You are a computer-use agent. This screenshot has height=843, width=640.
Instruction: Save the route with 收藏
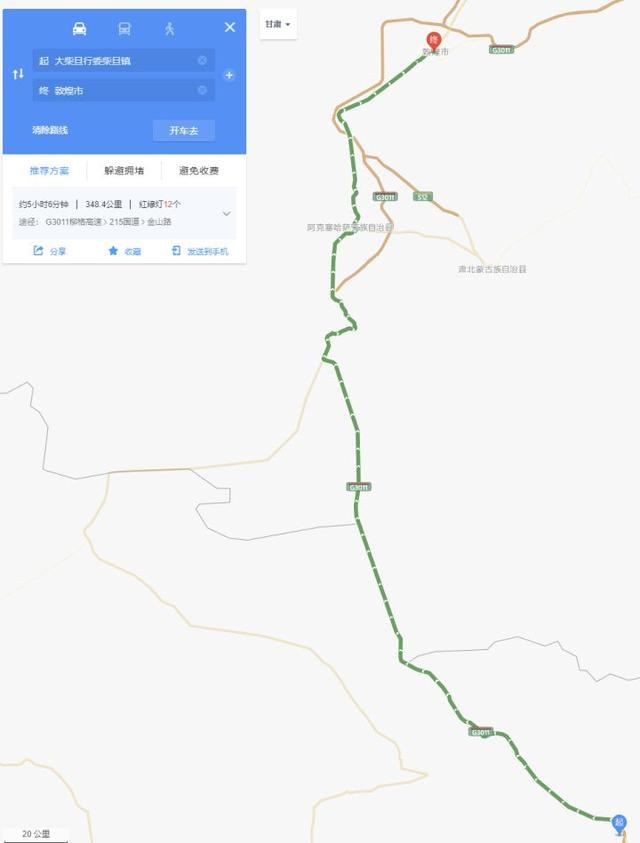(125, 251)
